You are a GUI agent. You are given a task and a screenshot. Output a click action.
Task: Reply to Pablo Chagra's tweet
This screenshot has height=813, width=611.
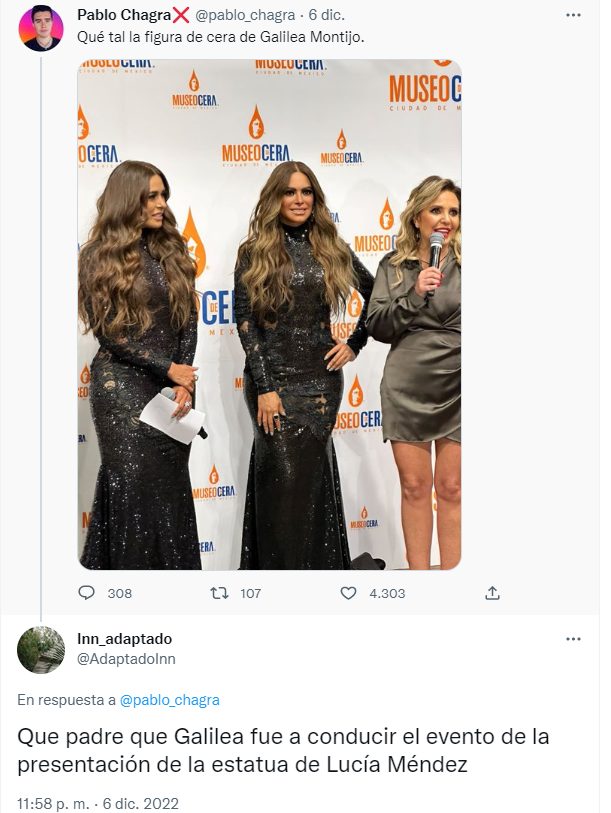[x=87, y=593]
